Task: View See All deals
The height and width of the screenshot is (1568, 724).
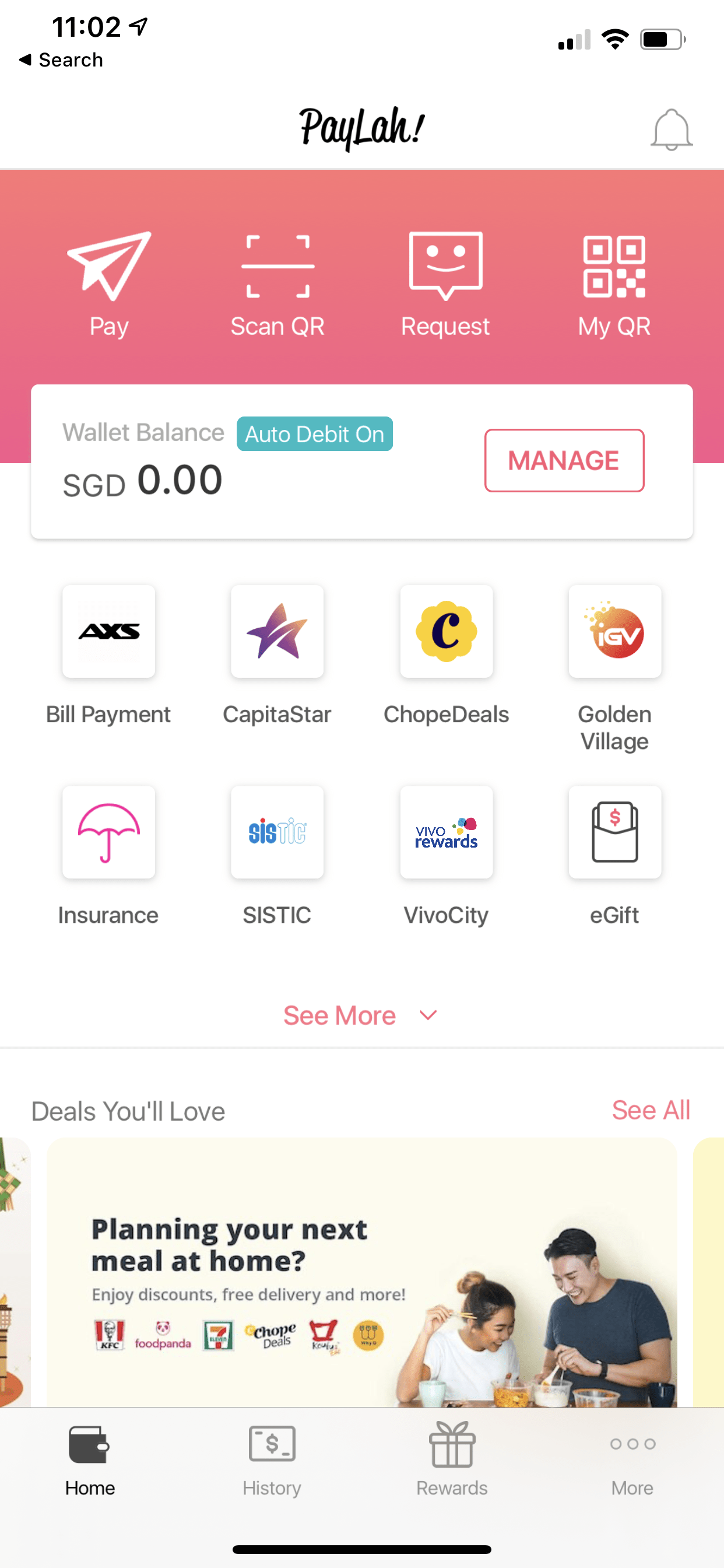Action: point(651,1110)
